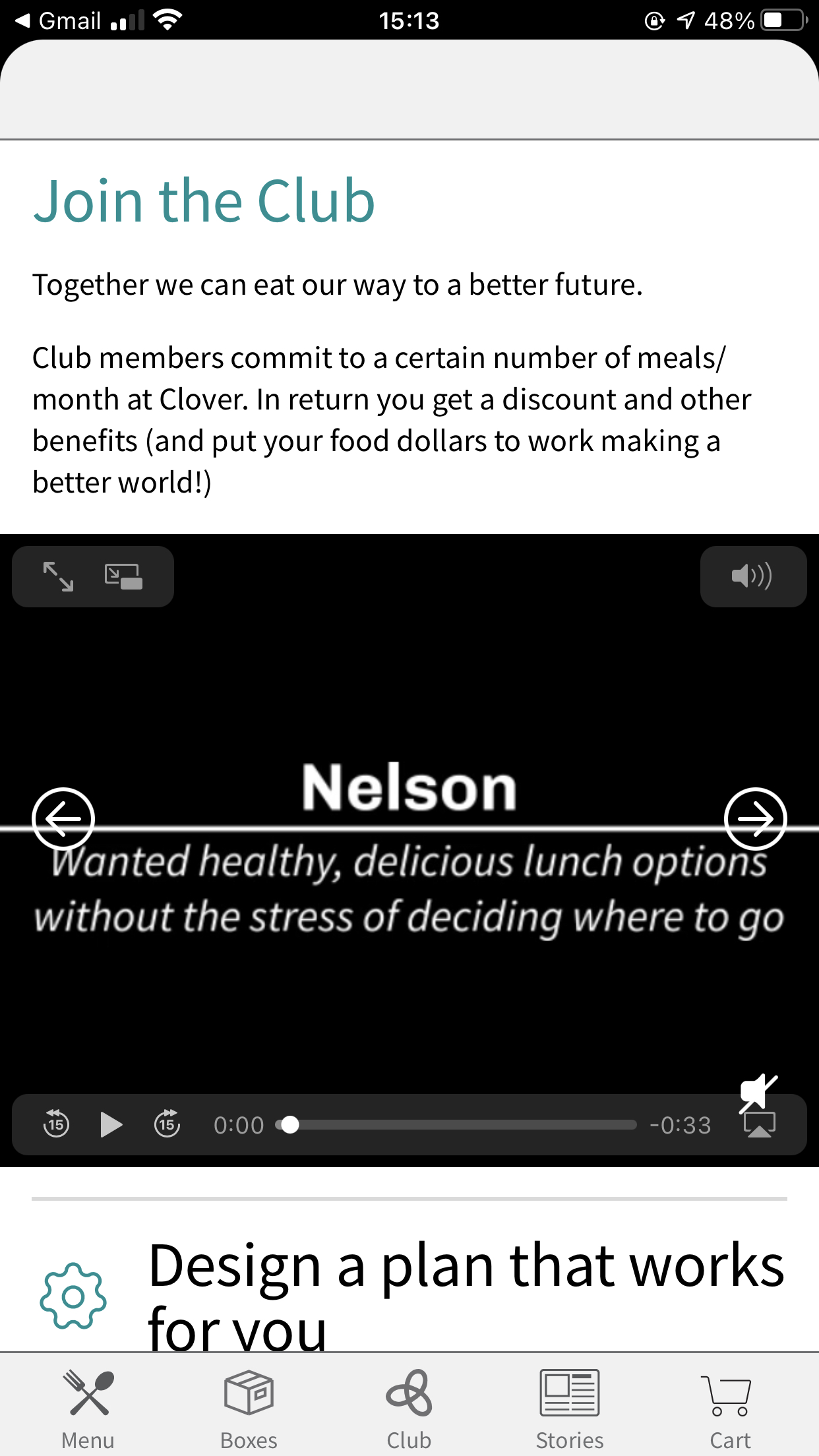
Task: Play the video
Action: tap(111, 1124)
